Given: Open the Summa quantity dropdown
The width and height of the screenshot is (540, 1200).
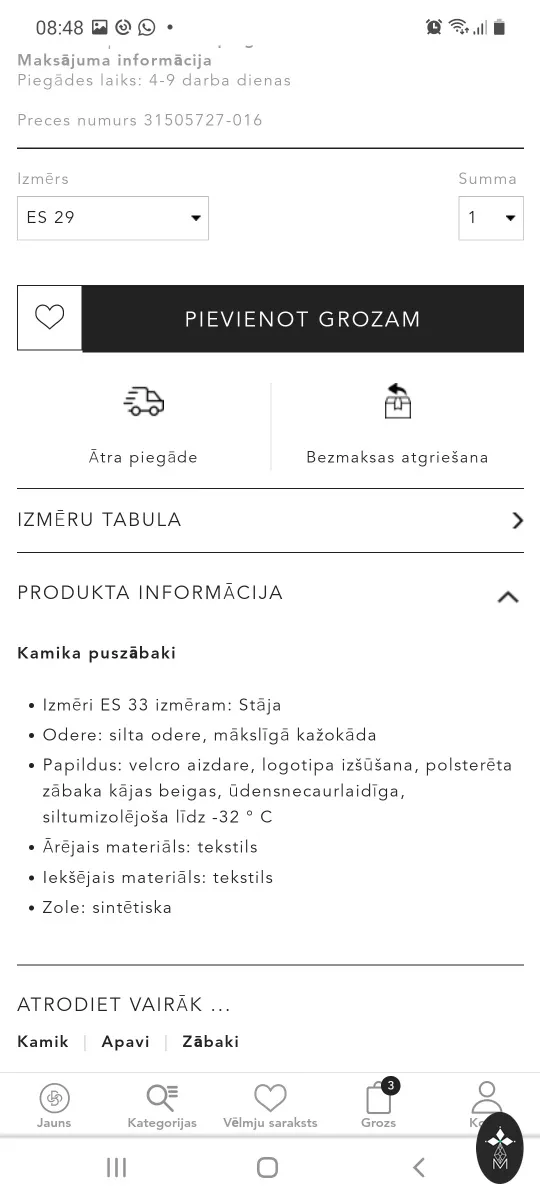Looking at the screenshot, I should pyautogui.click(x=491, y=218).
